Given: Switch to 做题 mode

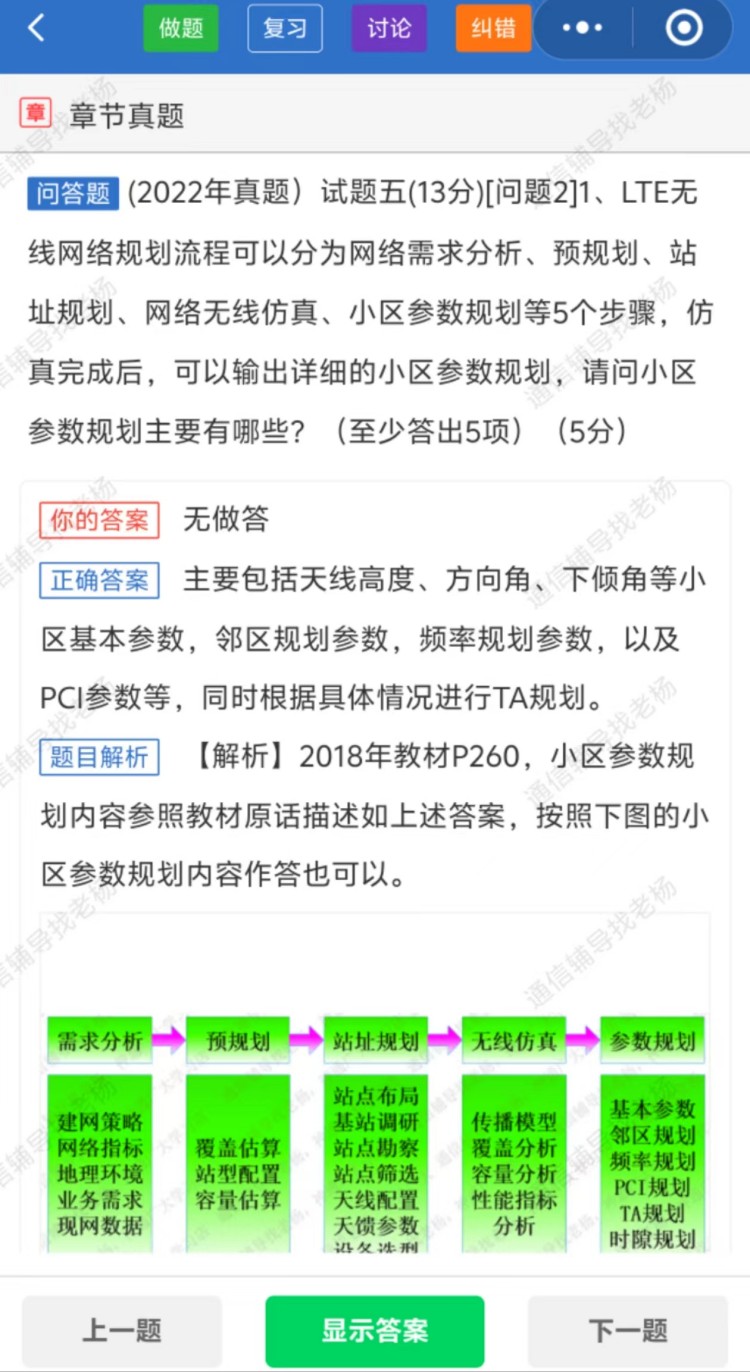Looking at the screenshot, I should point(181,28).
